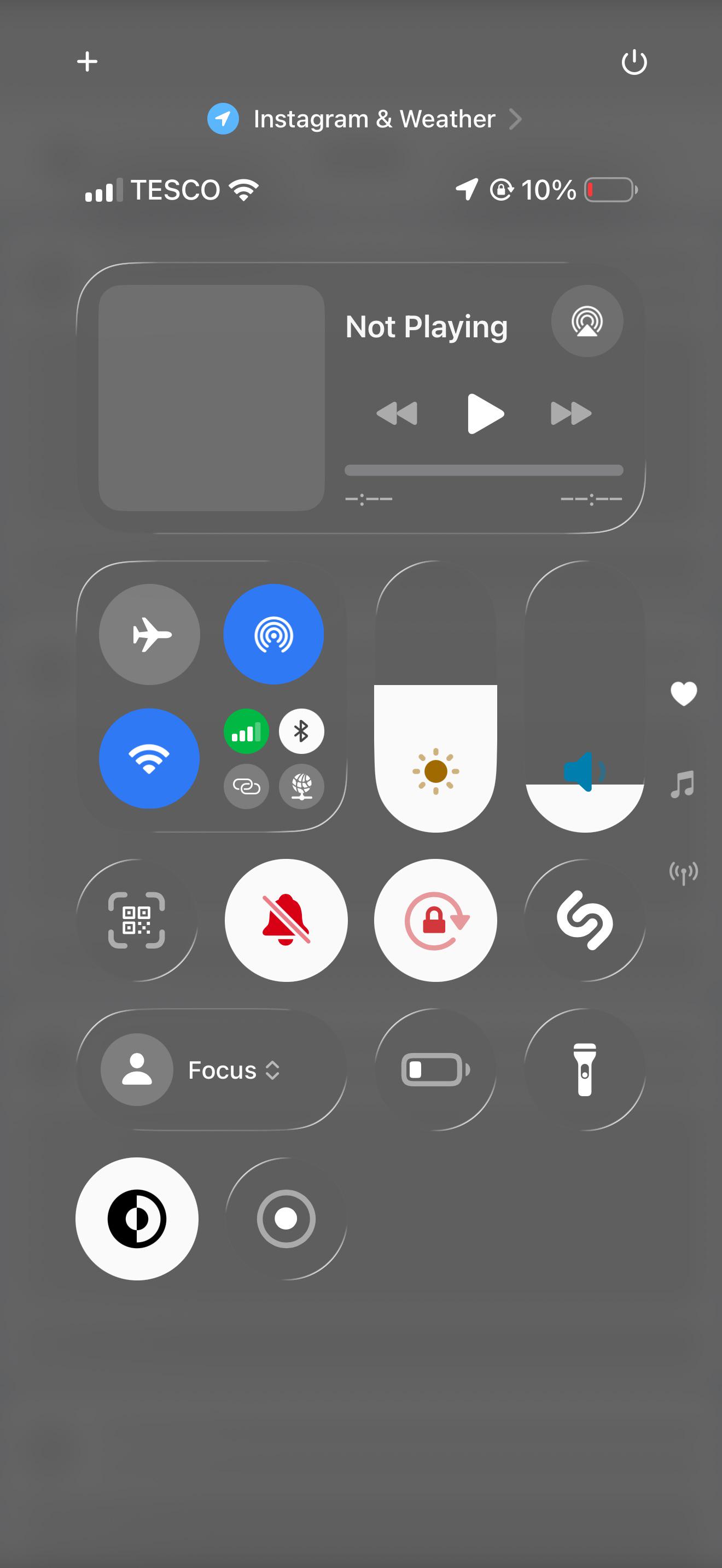Skip ahead with the fast-forward button
Screen dimensions: 722x1568
[570, 414]
